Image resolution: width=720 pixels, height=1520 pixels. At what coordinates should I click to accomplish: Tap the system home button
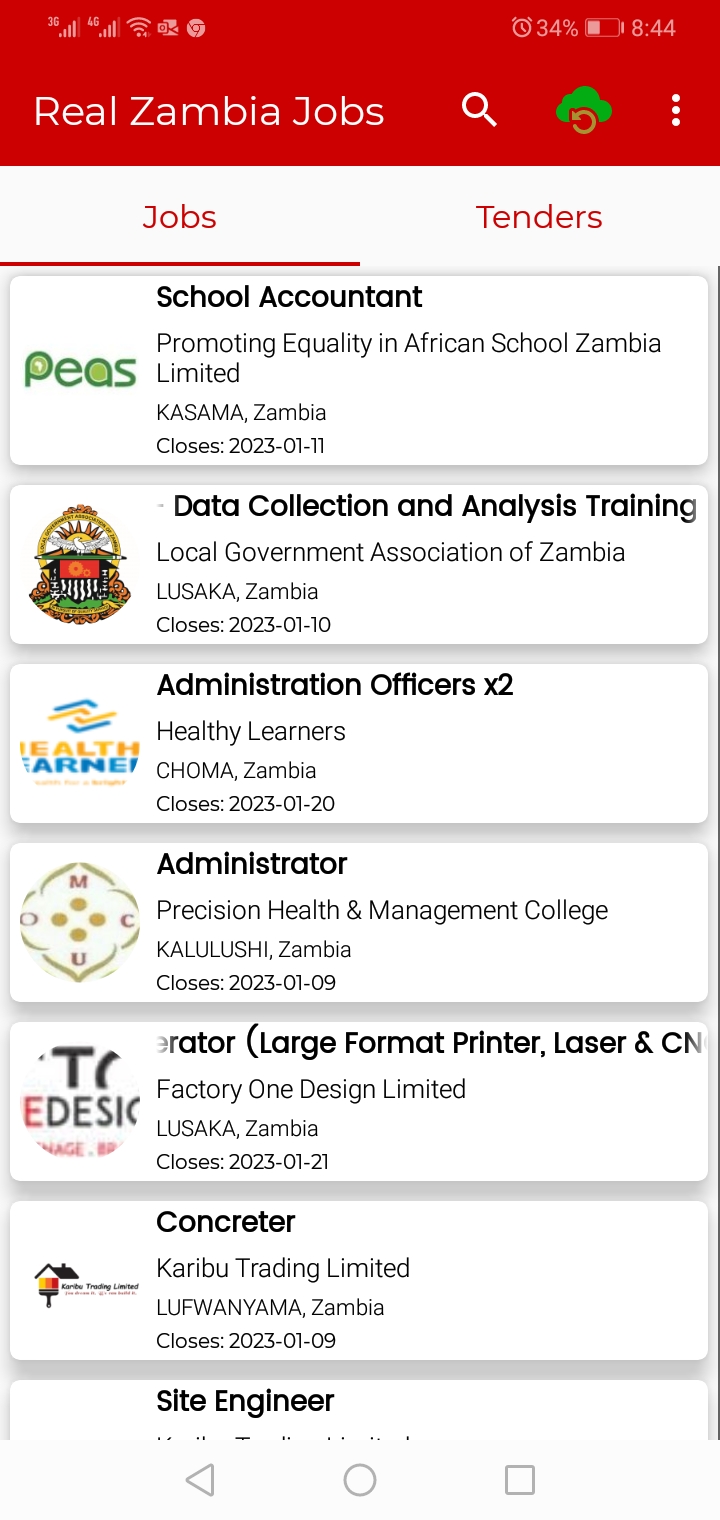click(360, 1480)
